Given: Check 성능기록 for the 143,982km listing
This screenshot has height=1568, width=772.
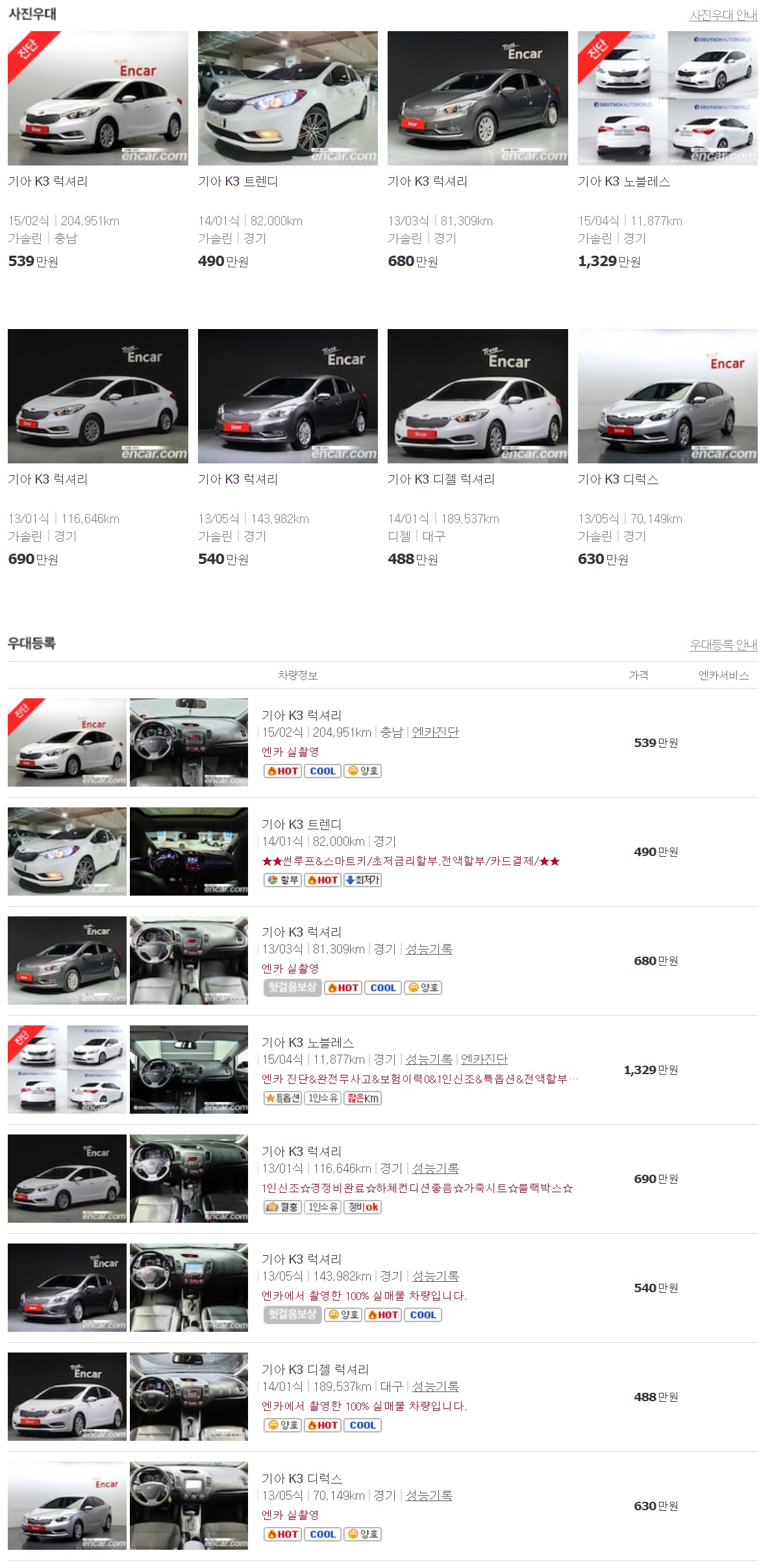Looking at the screenshot, I should [x=435, y=1276].
